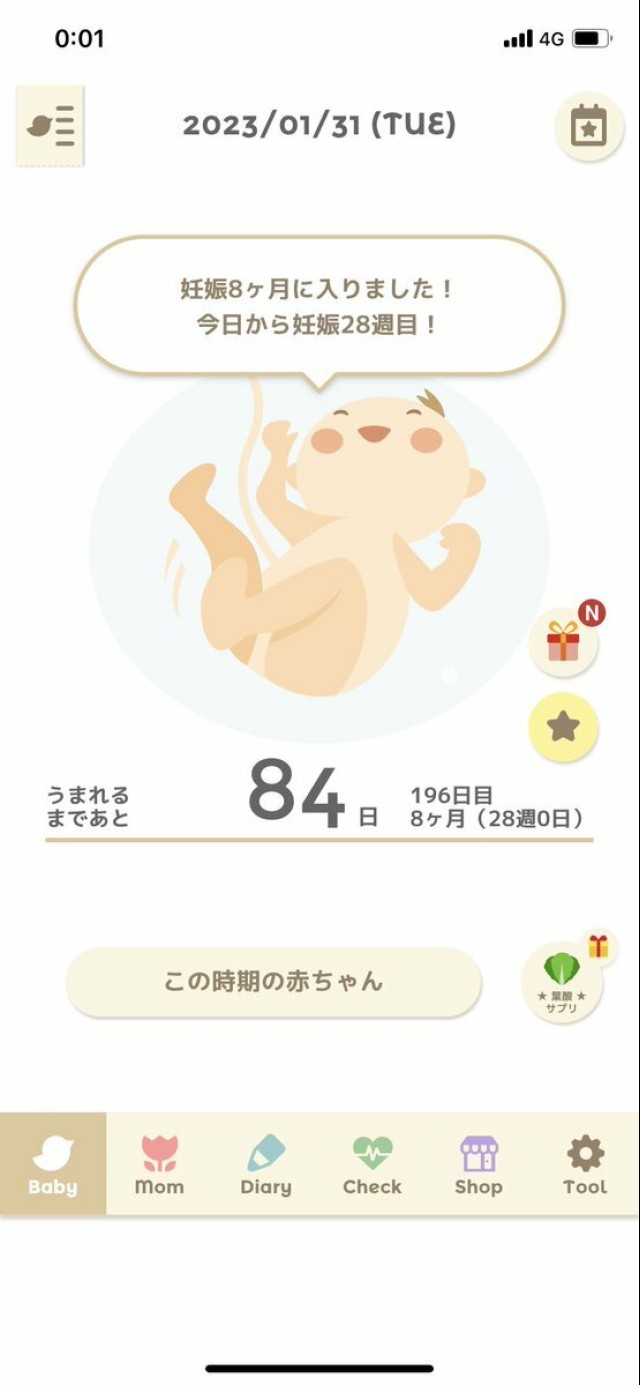640x1385 pixels.
Task: Open この時期の赤ちゃん button
Action: [x=273, y=982]
